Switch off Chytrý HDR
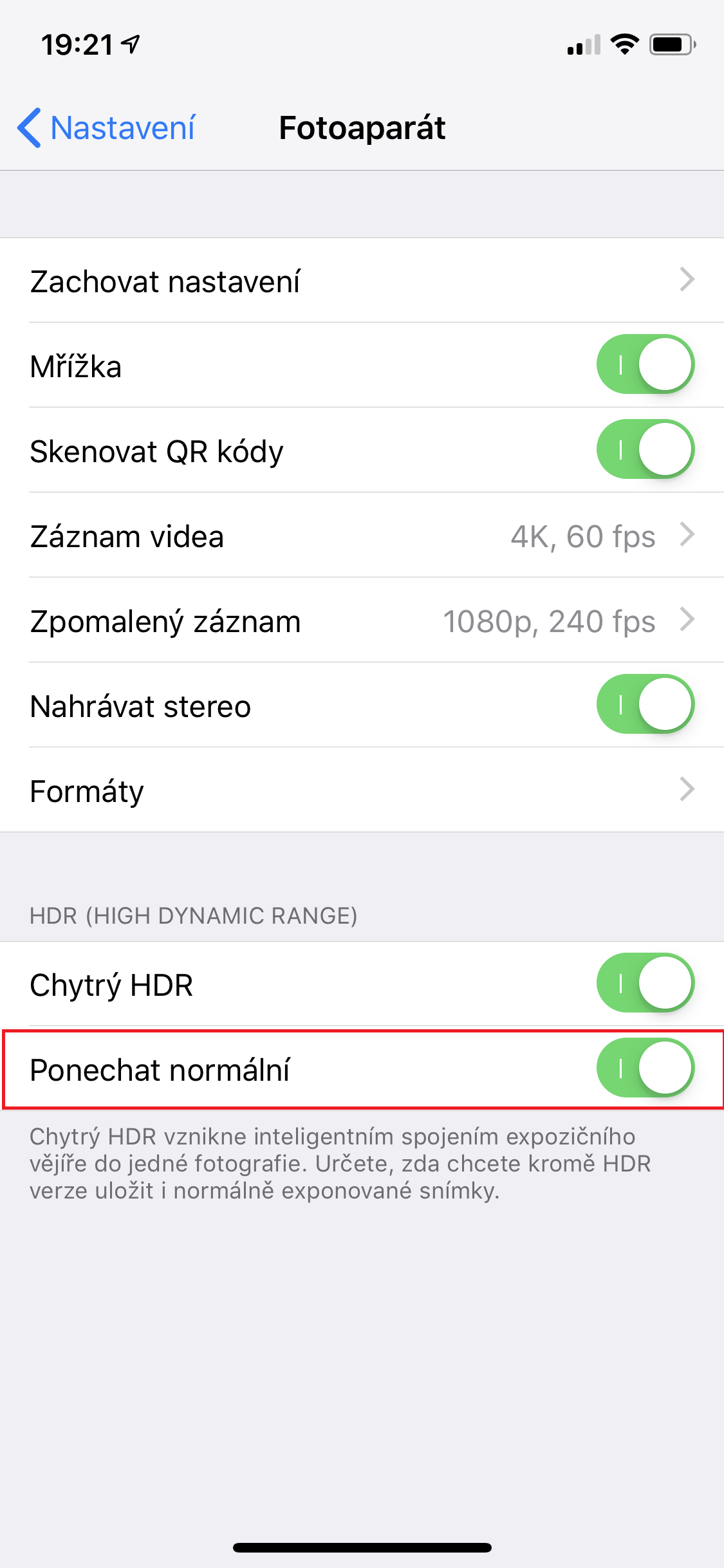This screenshot has height=1568, width=724. (645, 983)
